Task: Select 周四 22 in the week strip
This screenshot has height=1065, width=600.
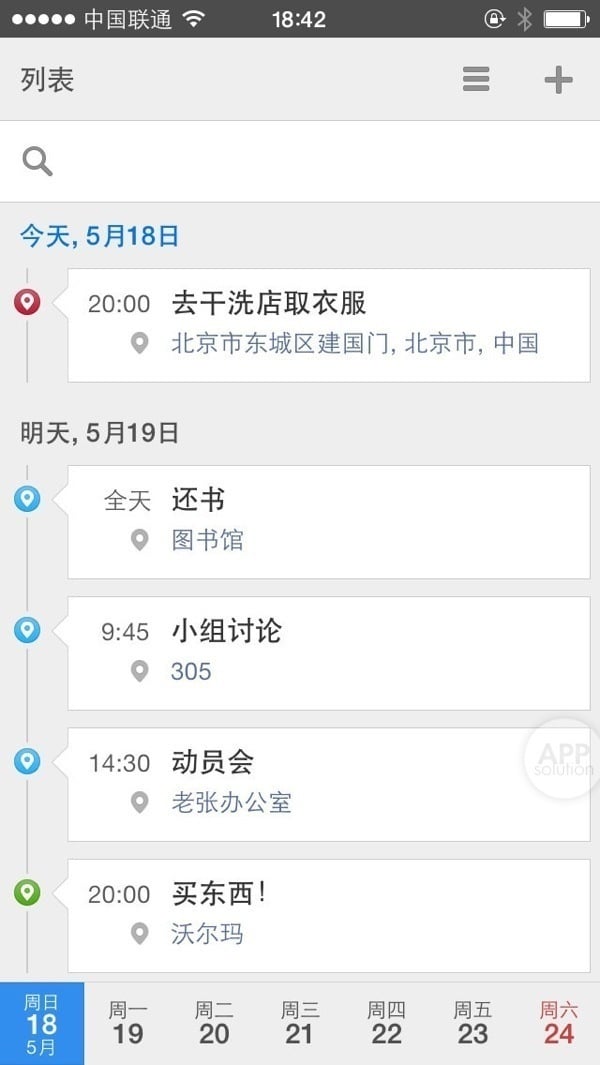Action: [386, 1023]
